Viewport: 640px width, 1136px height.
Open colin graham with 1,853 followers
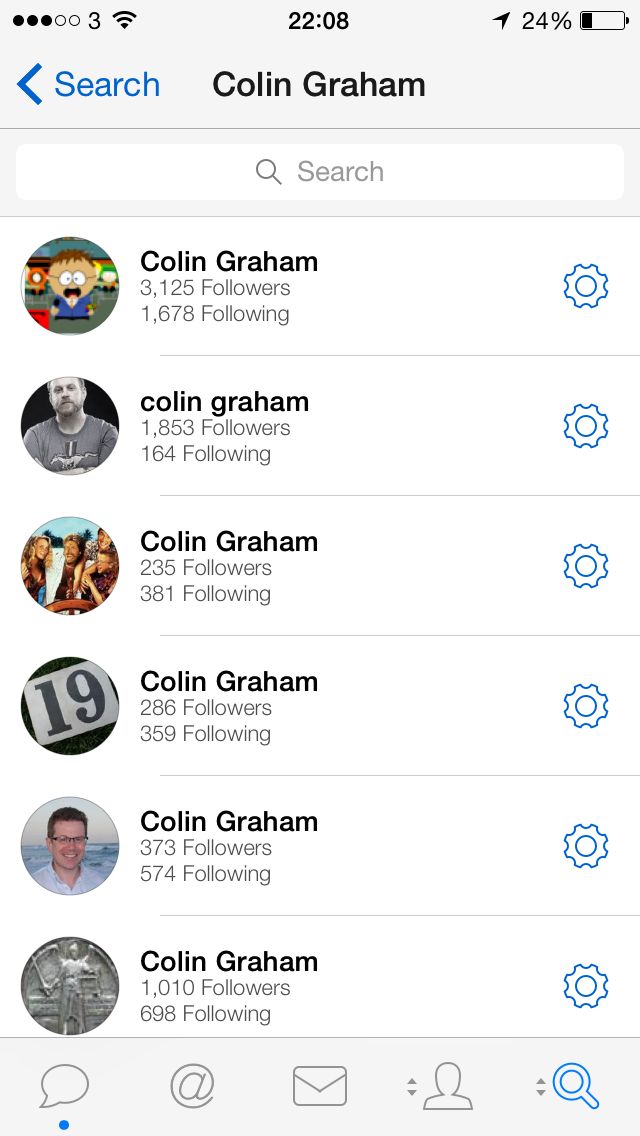[224, 426]
